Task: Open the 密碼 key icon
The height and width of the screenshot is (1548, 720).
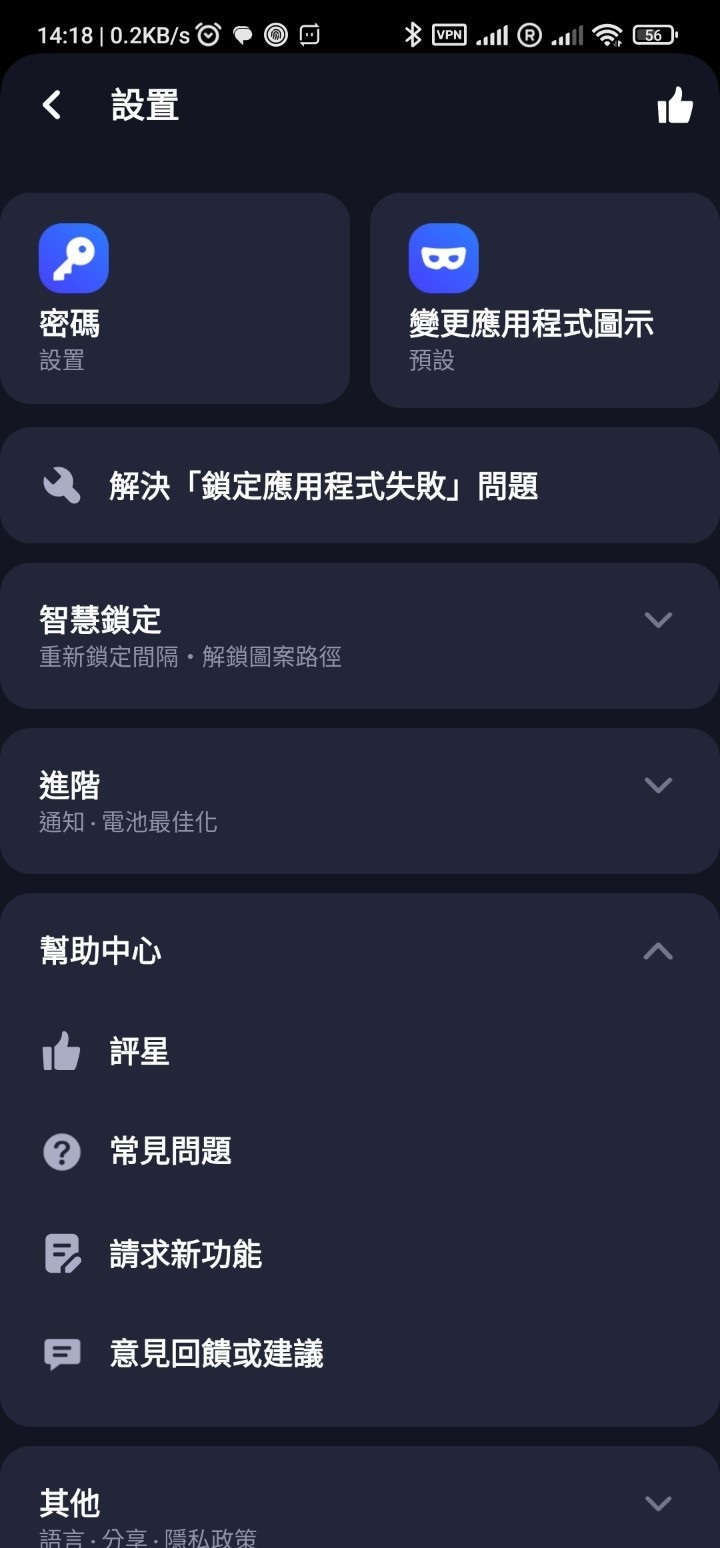Action: (x=72, y=257)
